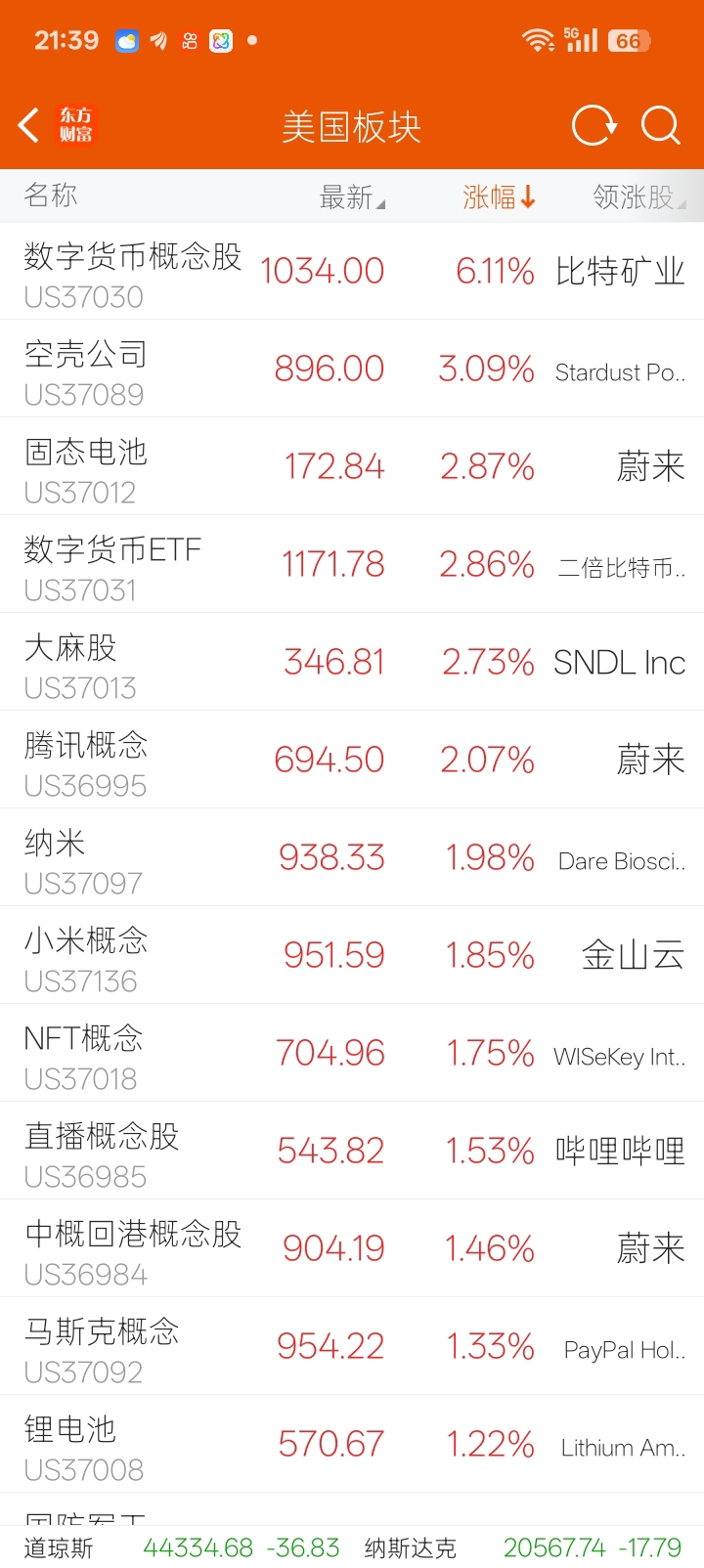704x1568 pixels.
Task: Open the 数字货币概念股 sector row
Action: (352, 271)
